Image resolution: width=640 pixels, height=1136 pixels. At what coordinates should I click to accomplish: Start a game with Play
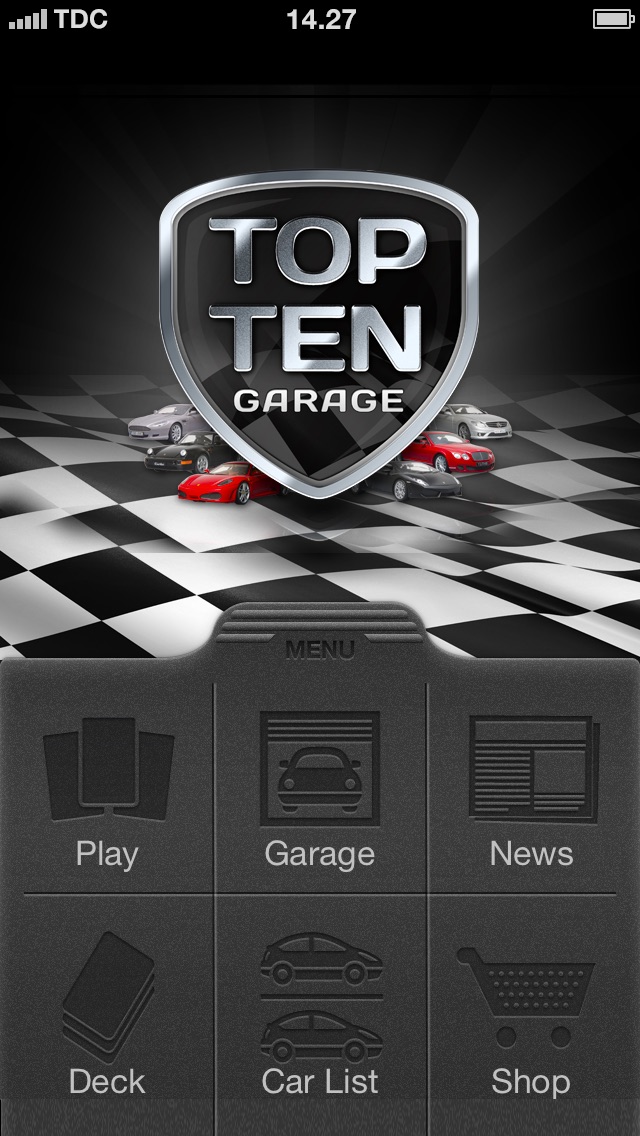pos(107,790)
